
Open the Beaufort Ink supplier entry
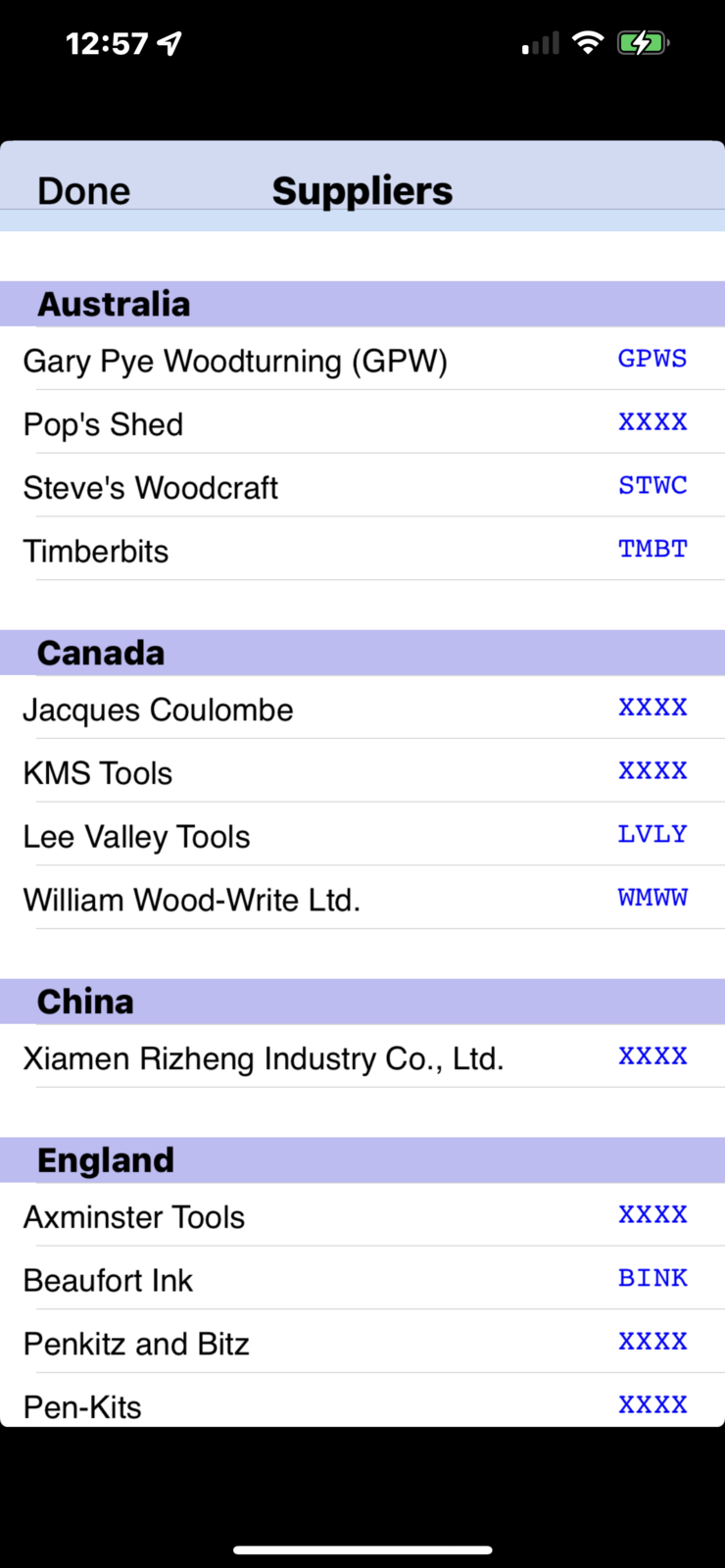362,1279
